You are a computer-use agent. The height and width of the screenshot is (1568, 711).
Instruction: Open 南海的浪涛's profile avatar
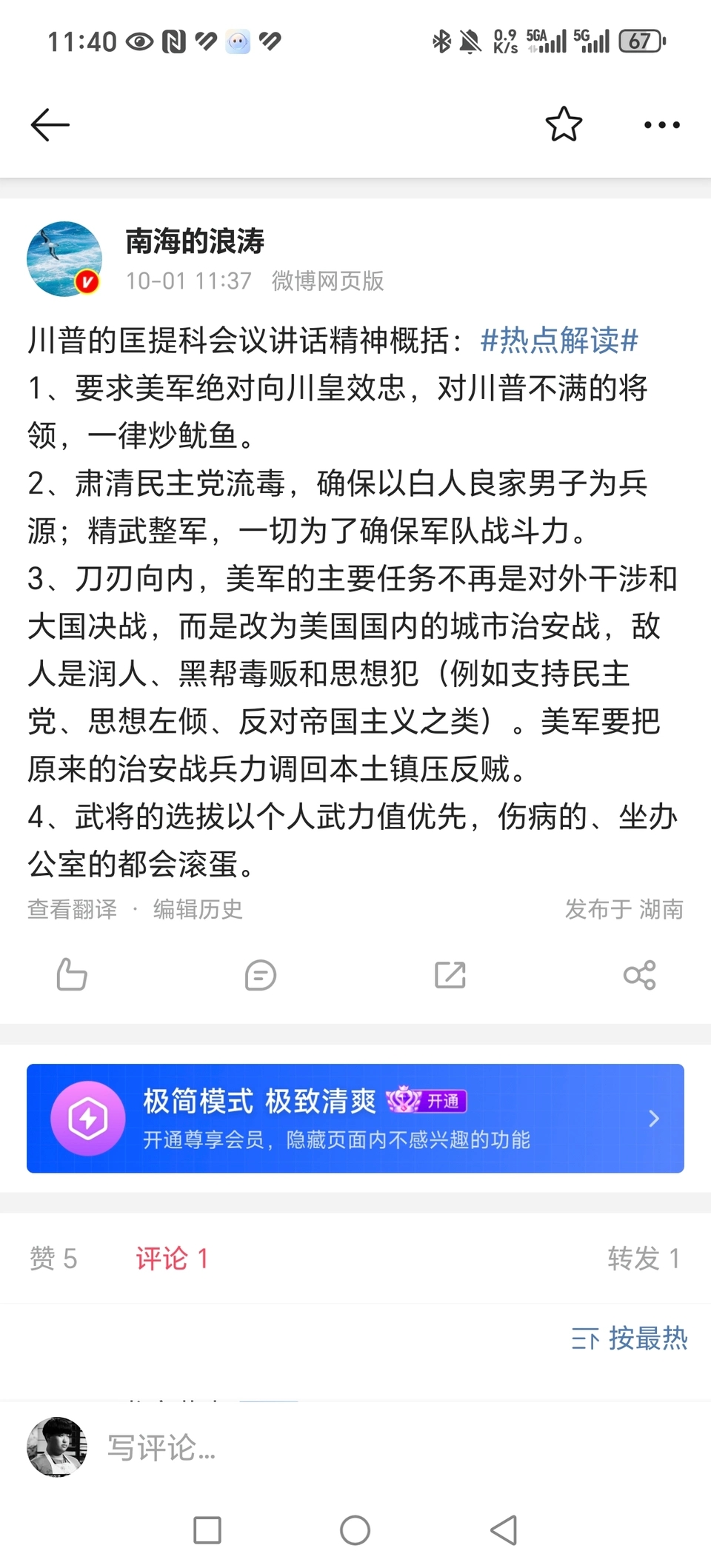[64, 259]
